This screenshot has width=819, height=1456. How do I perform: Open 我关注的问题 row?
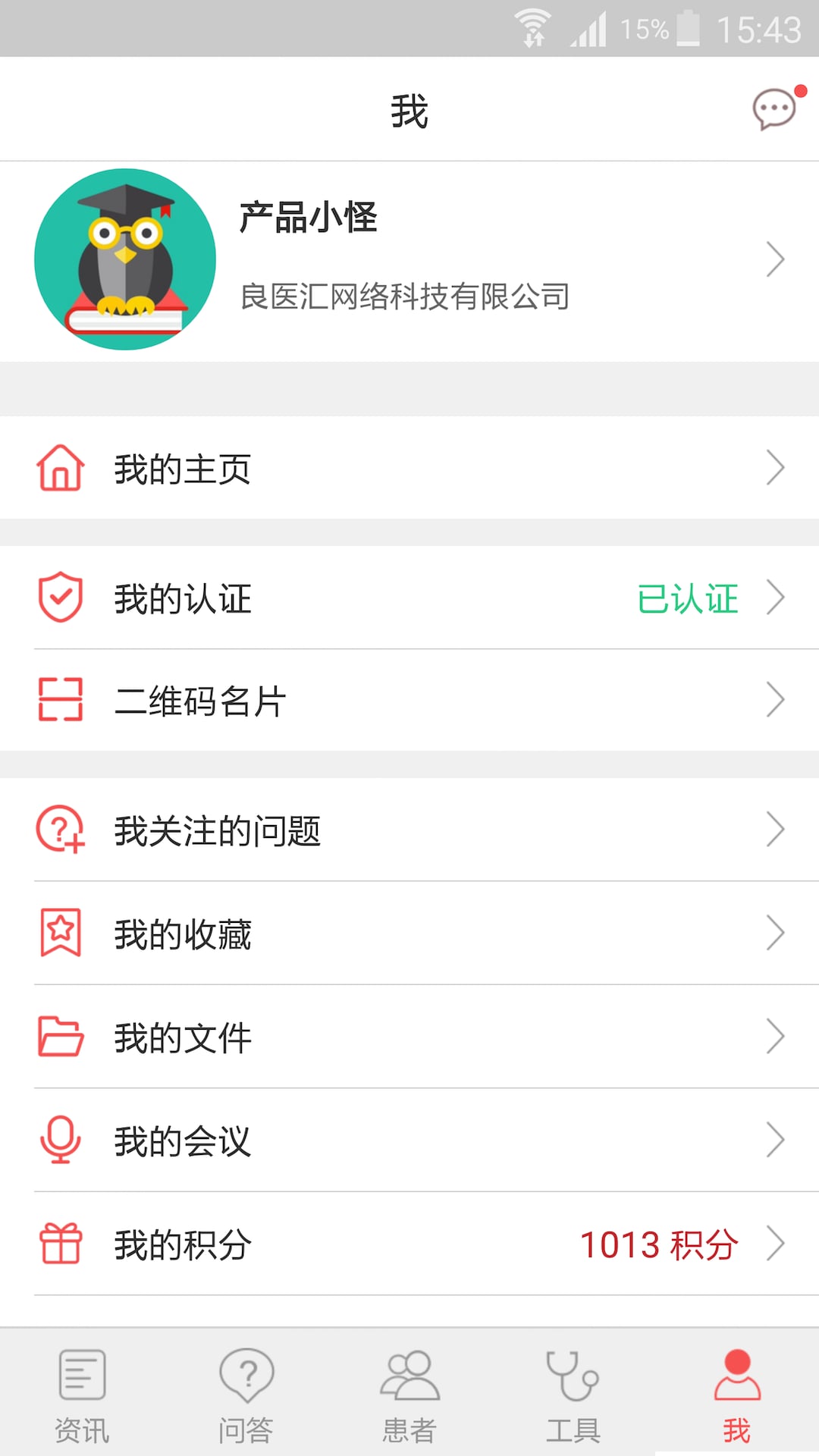point(409,830)
